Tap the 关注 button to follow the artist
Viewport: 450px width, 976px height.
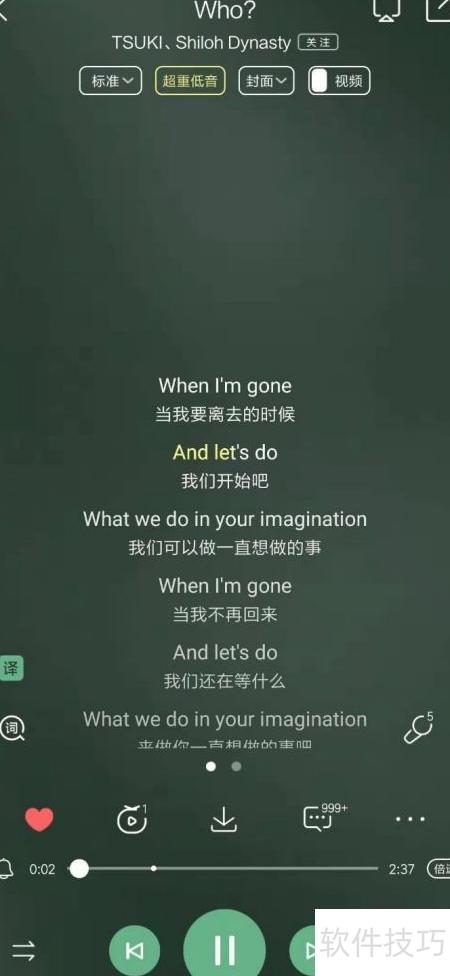pyautogui.click(x=318, y=42)
